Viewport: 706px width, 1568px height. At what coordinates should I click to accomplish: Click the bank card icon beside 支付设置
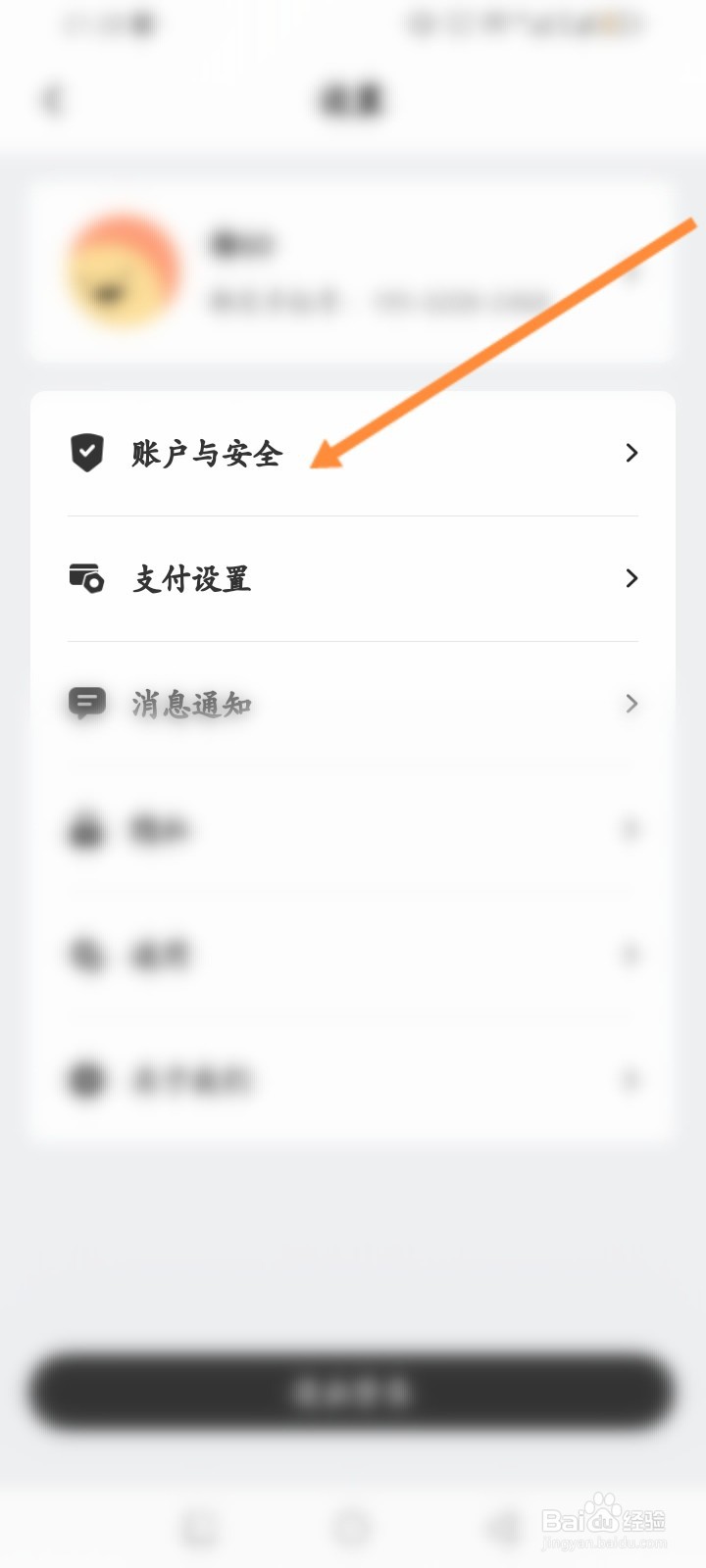coord(87,578)
